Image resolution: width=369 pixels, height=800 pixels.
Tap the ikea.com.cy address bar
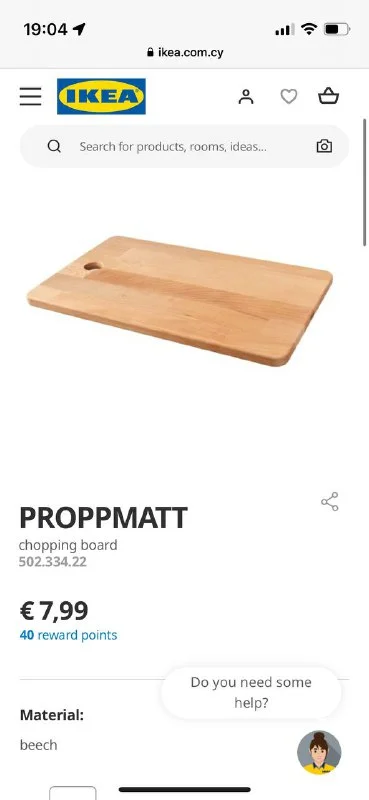185,52
